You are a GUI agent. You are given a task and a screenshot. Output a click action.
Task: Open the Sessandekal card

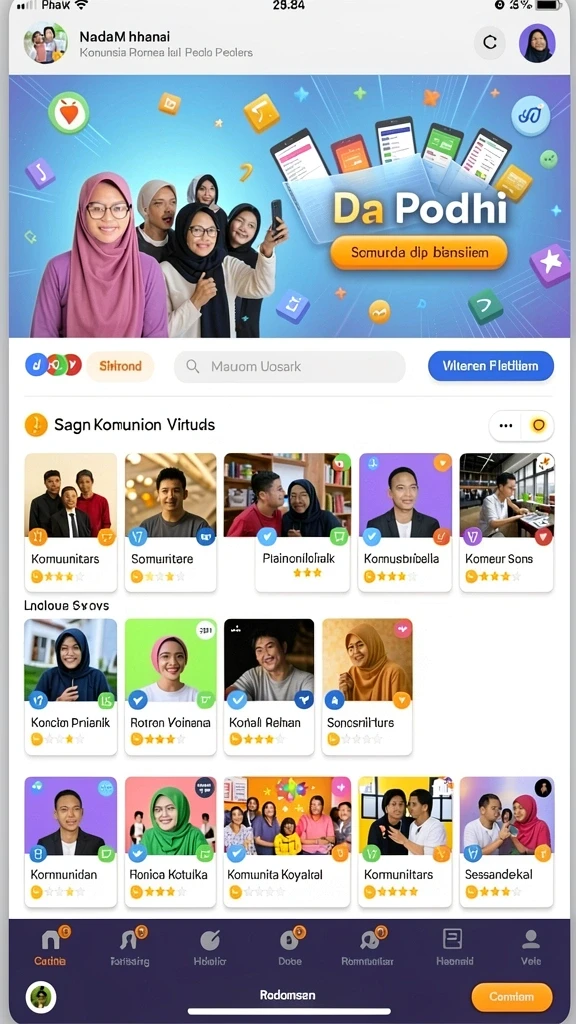point(507,841)
